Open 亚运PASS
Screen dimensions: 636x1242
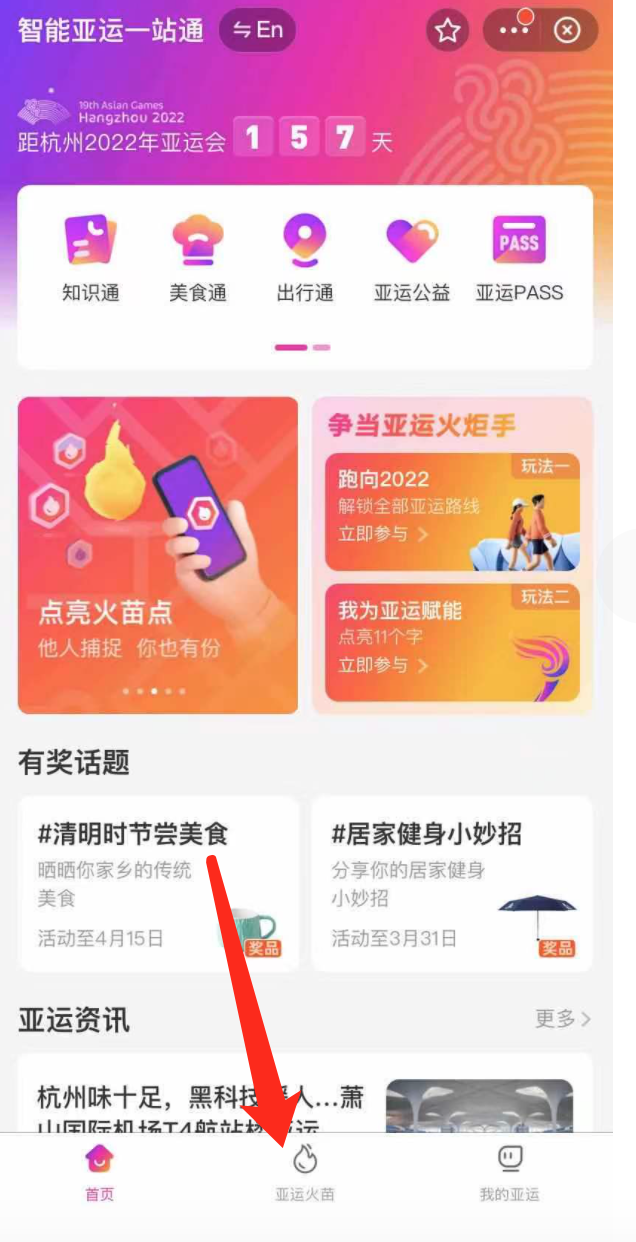click(519, 257)
